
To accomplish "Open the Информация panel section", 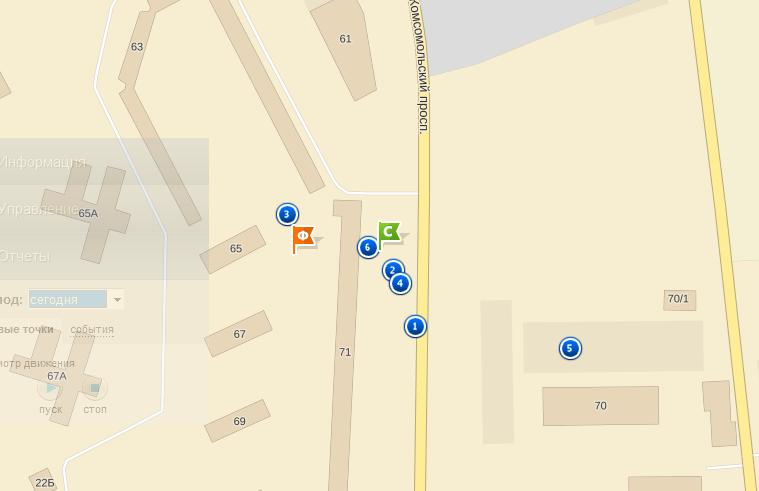I will [60, 162].
